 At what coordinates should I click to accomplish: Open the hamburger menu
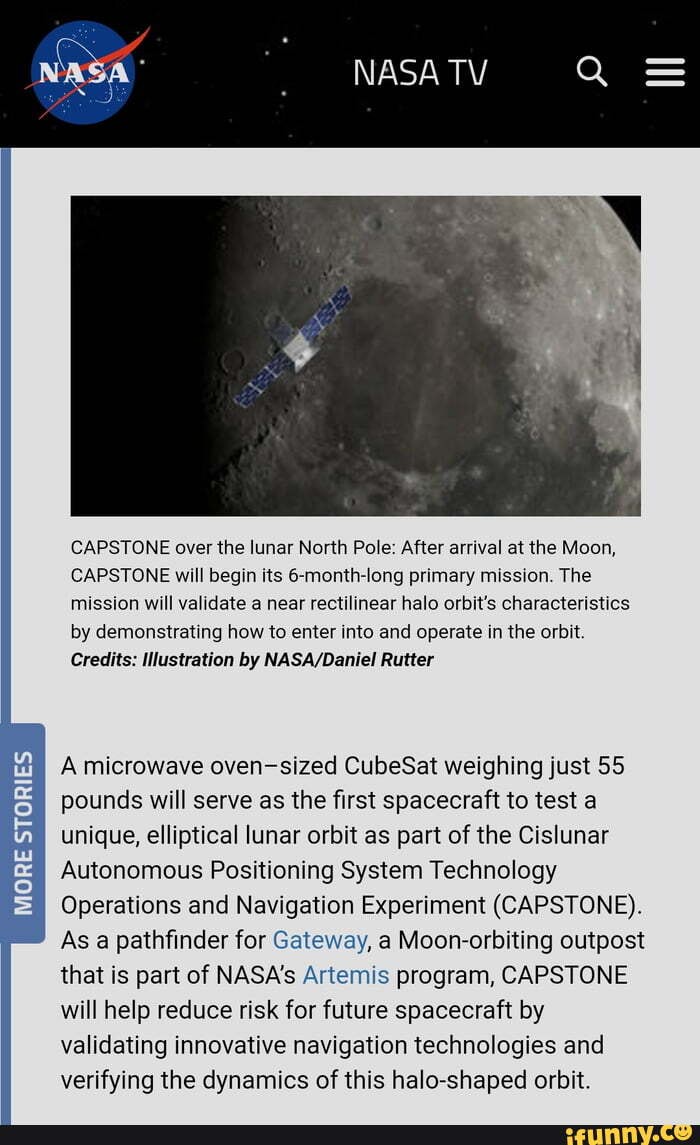pos(664,72)
